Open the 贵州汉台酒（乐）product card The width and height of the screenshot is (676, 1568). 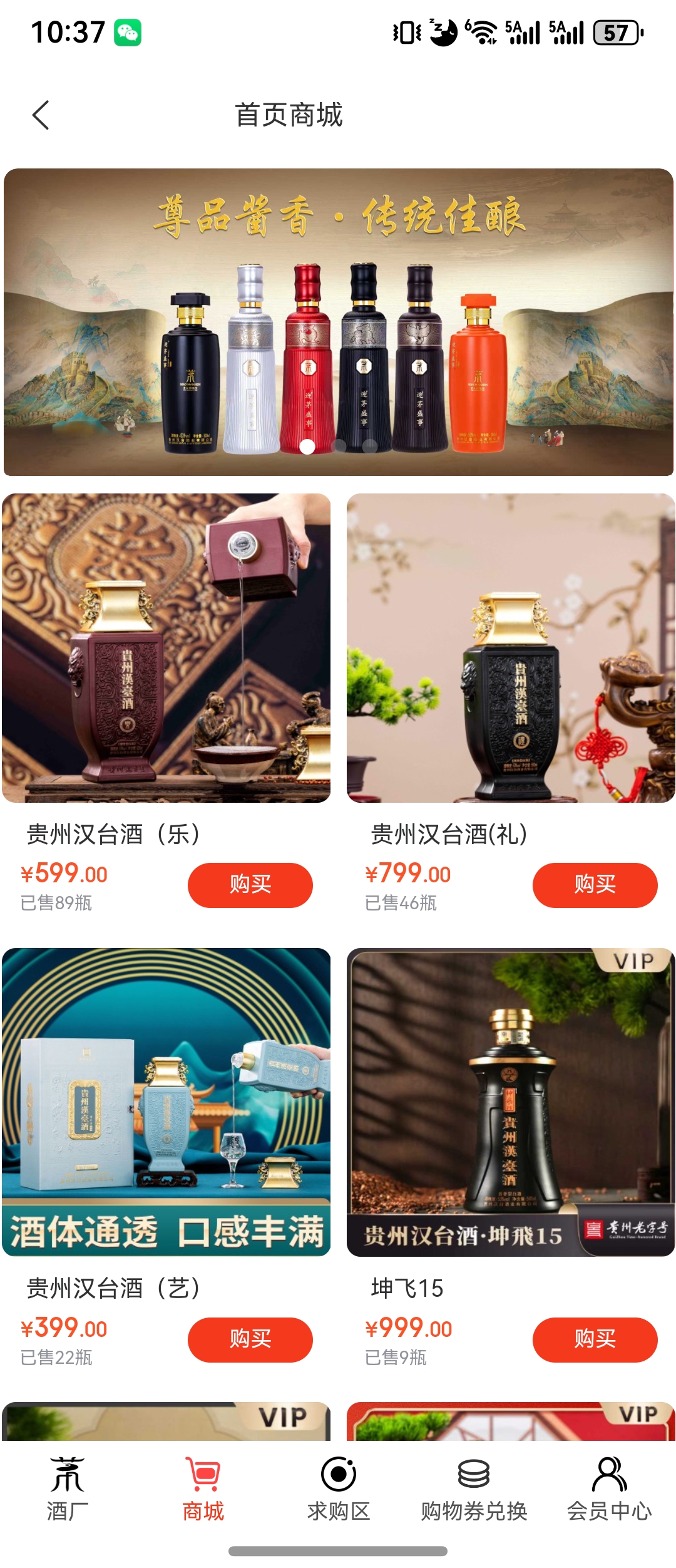pos(166,648)
